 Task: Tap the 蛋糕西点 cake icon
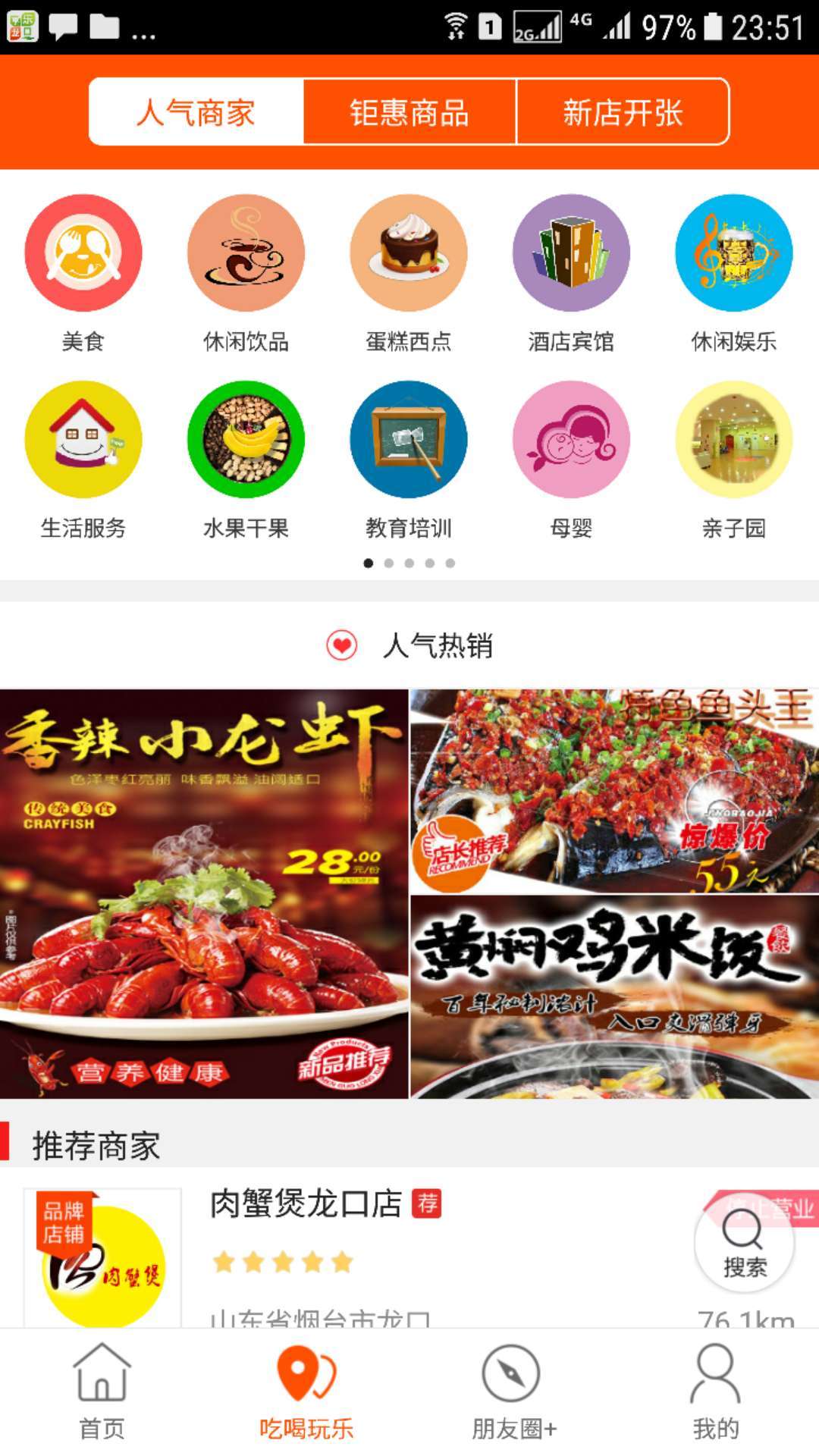tap(408, 255)
